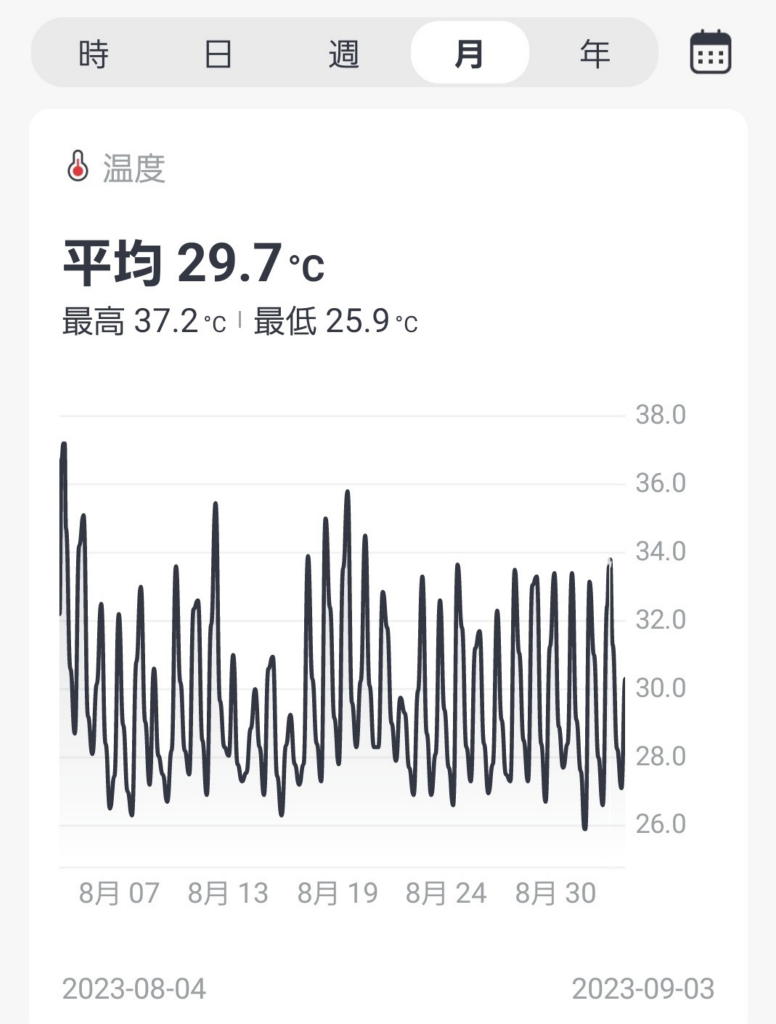Image resolution: width=776 pixels, height=1024 pixels.
Task: Select the 日 (daily) tab
Action: tap(218, 53)
